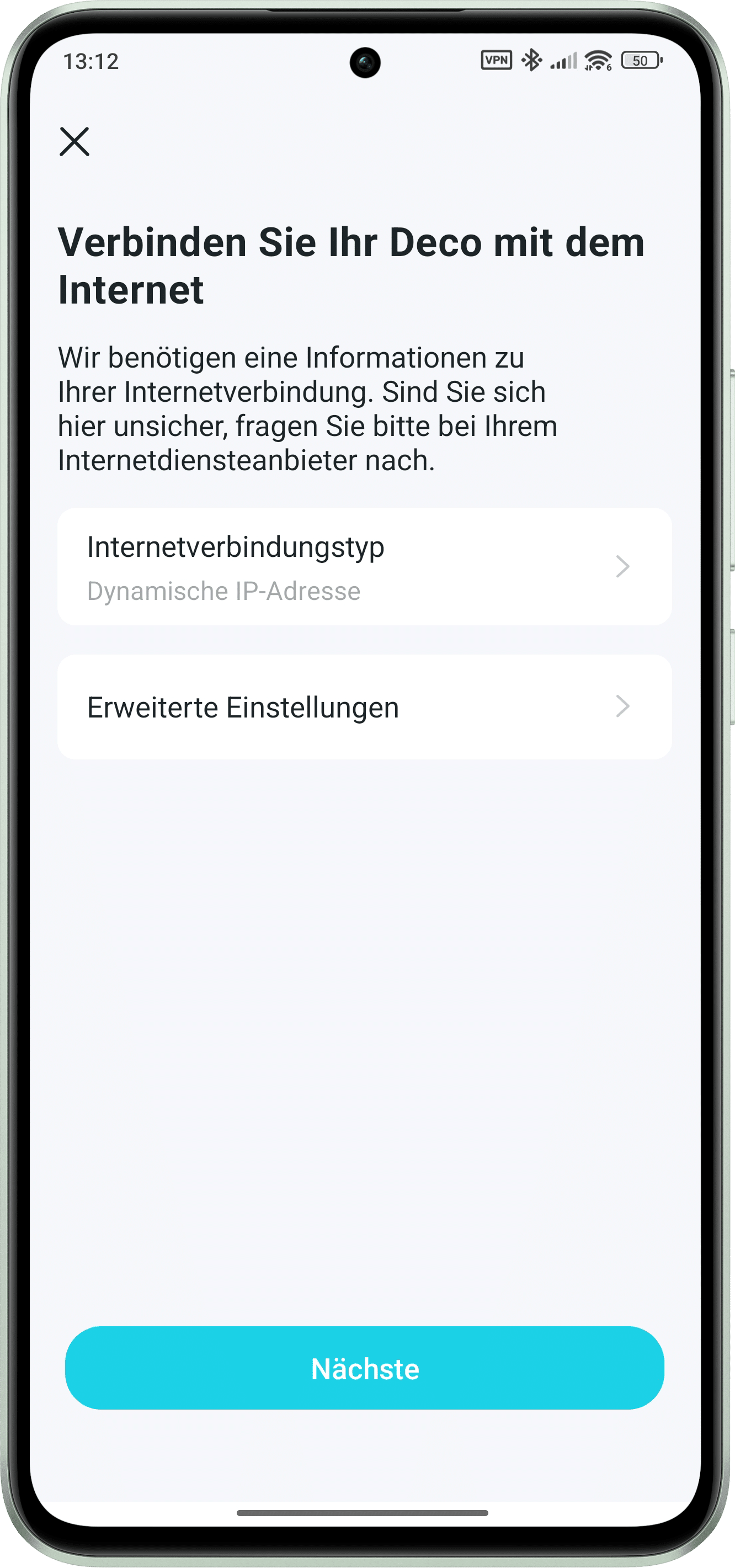Open Erweiterte Einstellungen

tap(364, 706)
